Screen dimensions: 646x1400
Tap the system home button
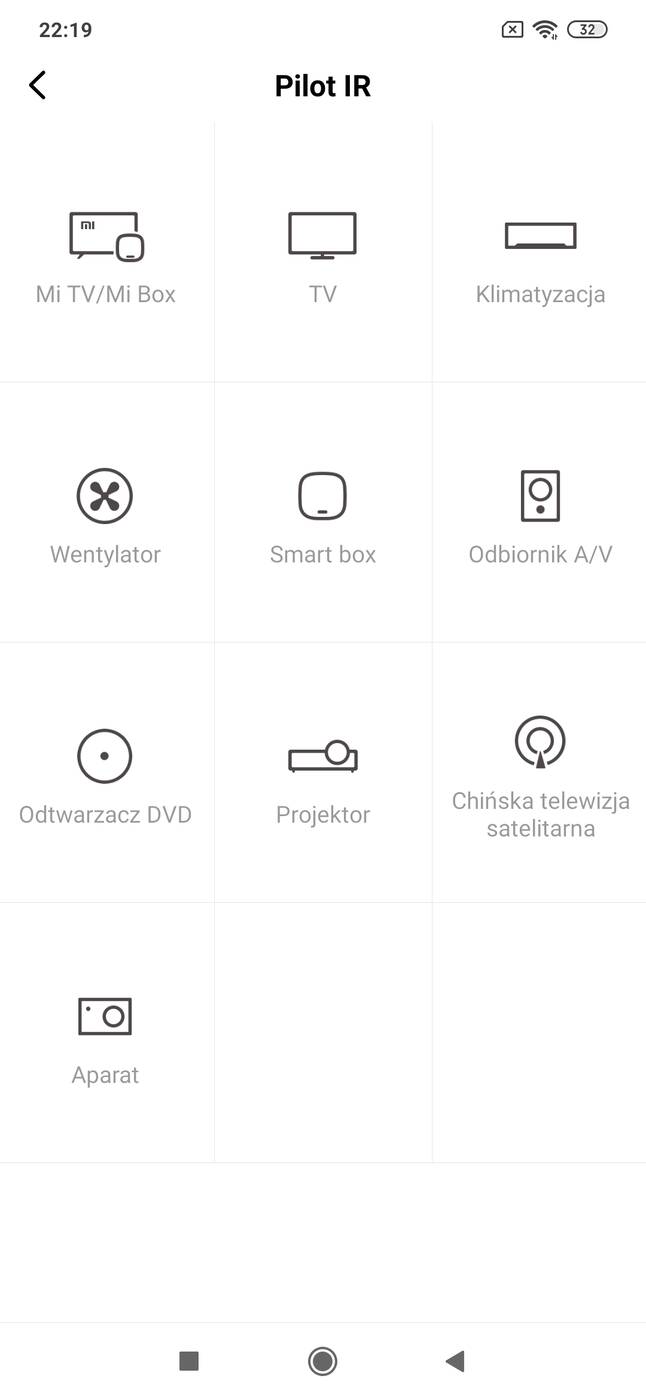coord(322,1360)
